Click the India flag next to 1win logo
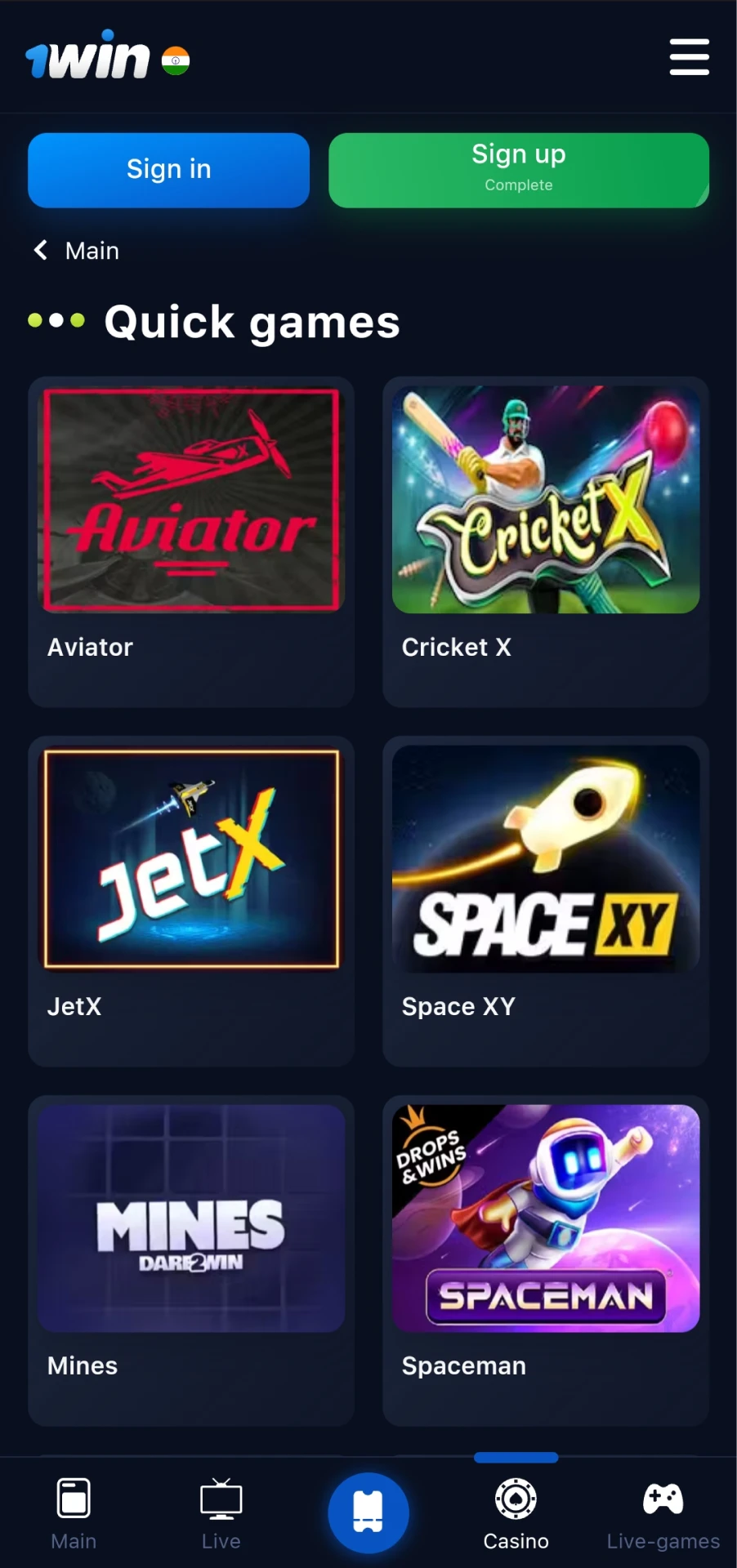Image resolution: width=737 pixels, height=1568 pixels. coord(174,58)
